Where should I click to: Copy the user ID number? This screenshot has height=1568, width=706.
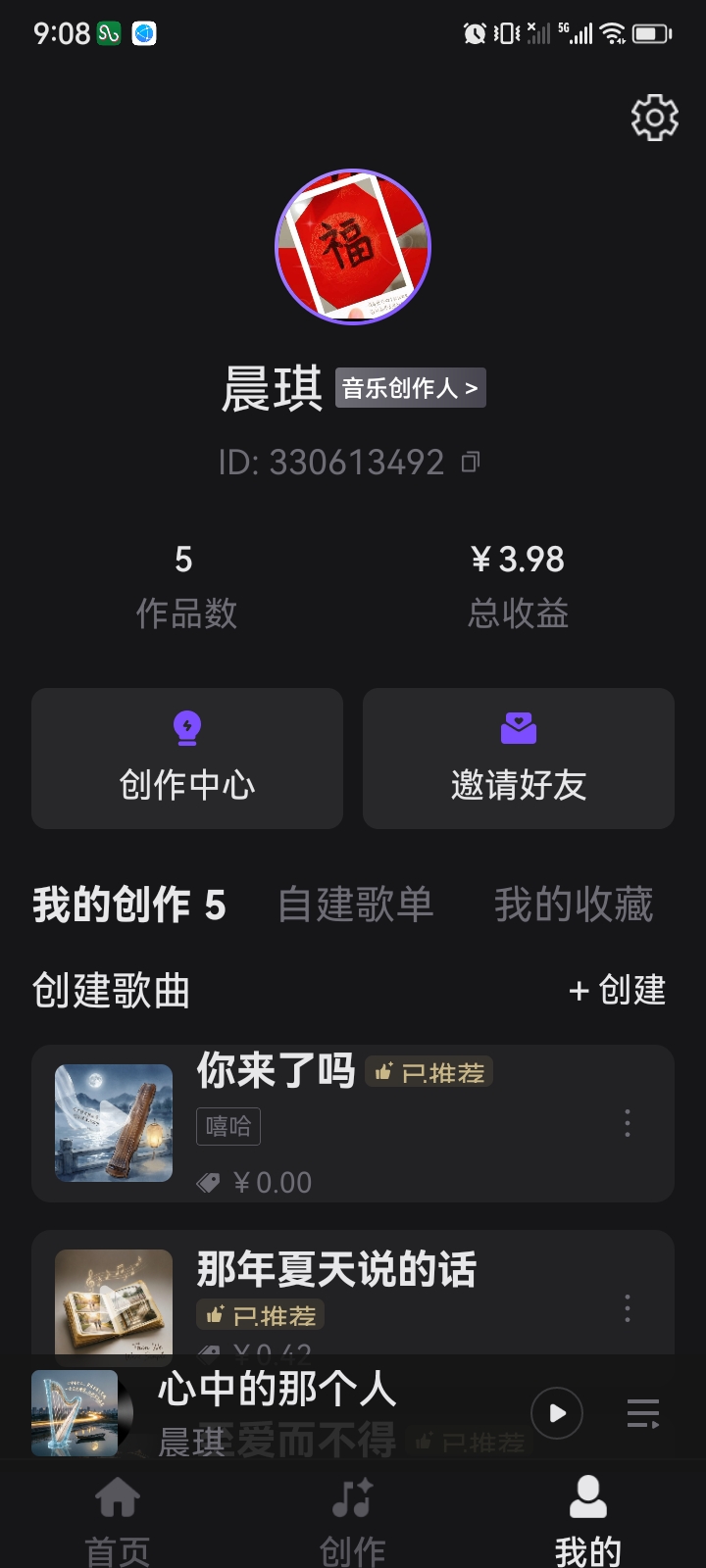[471, 462]
